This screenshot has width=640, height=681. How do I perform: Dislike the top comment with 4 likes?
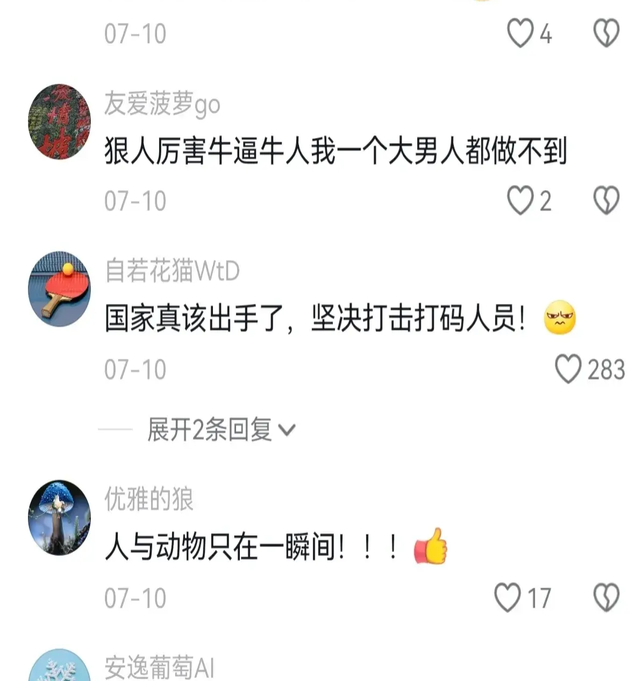606,33
